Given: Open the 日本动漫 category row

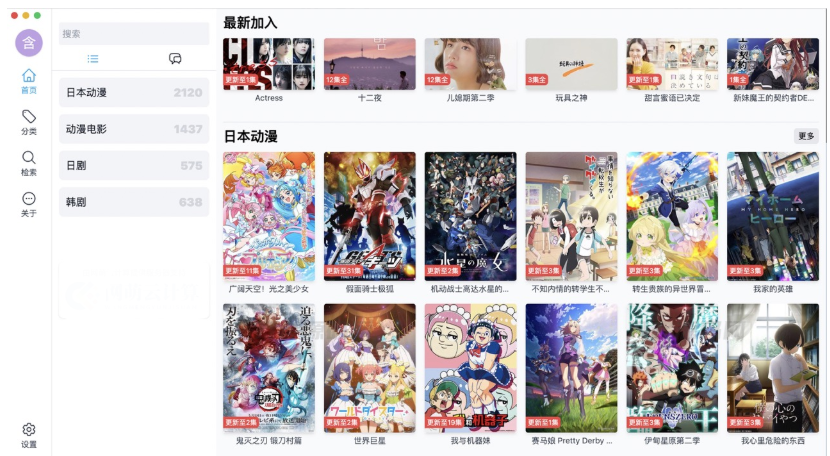Looking at the screenshot, I should pos(134,93).
